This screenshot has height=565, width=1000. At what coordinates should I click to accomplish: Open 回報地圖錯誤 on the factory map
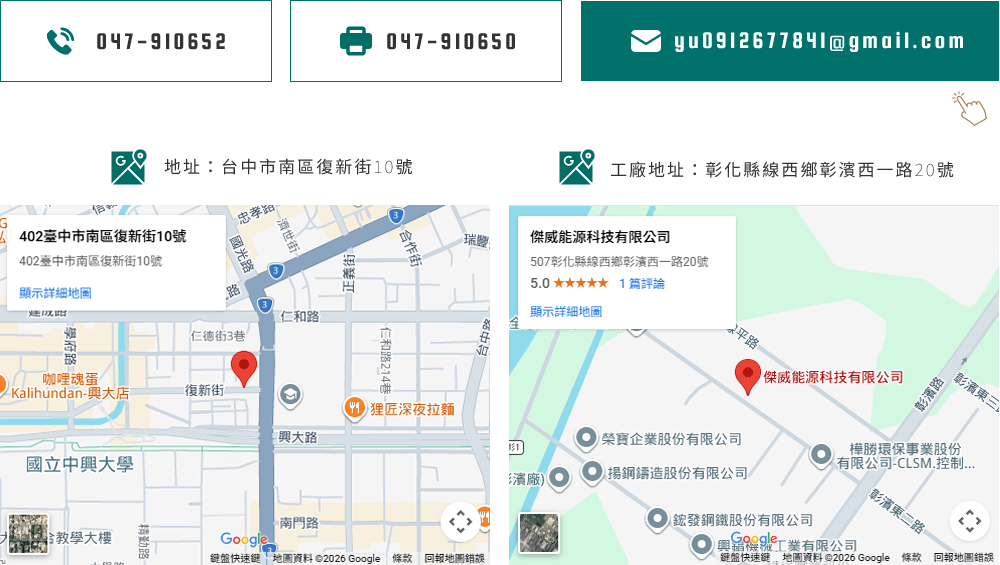(x=965, y=558)
